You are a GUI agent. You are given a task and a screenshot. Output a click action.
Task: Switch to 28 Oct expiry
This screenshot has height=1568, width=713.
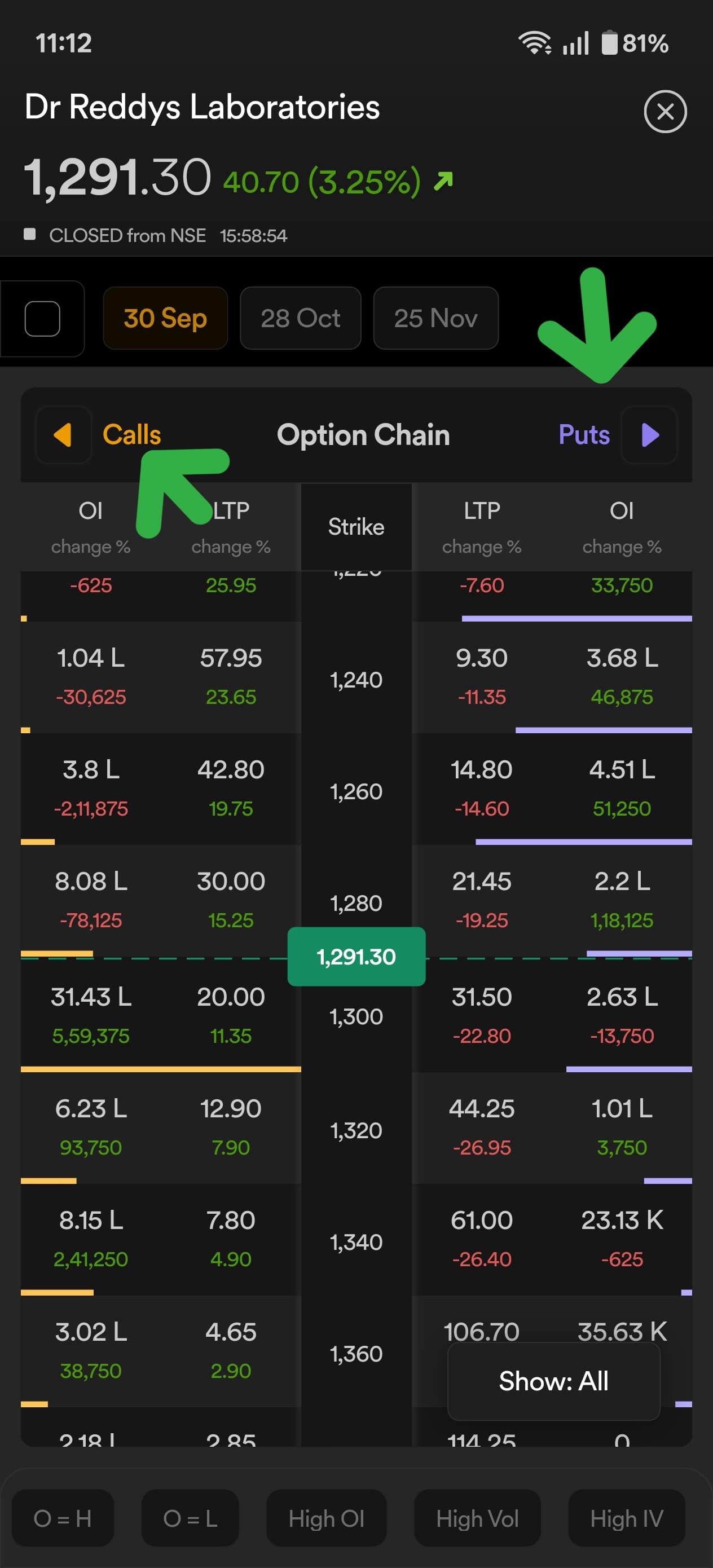[x=300, y=318]
